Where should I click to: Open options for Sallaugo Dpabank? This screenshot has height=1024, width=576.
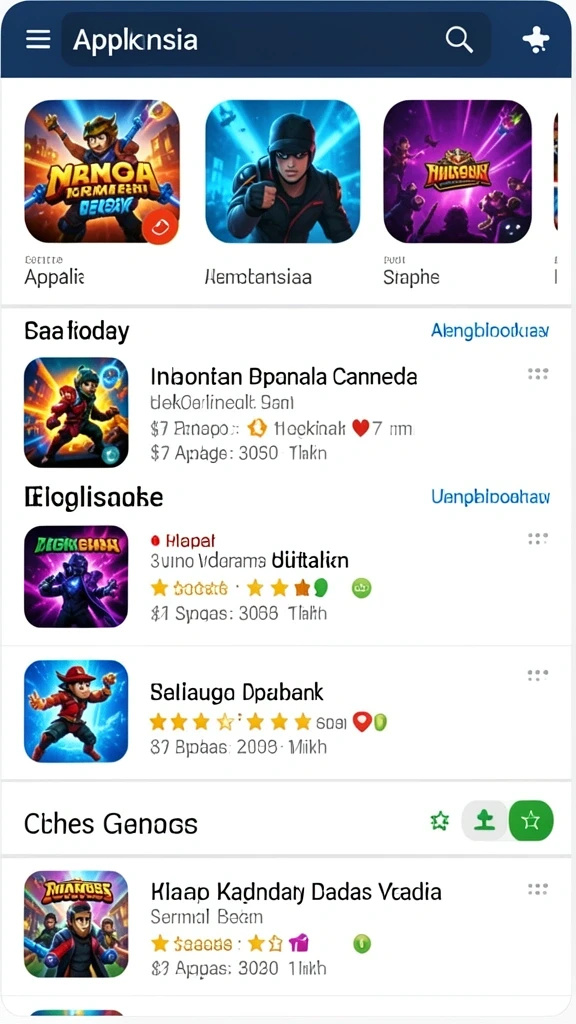(x=537, y=675)
